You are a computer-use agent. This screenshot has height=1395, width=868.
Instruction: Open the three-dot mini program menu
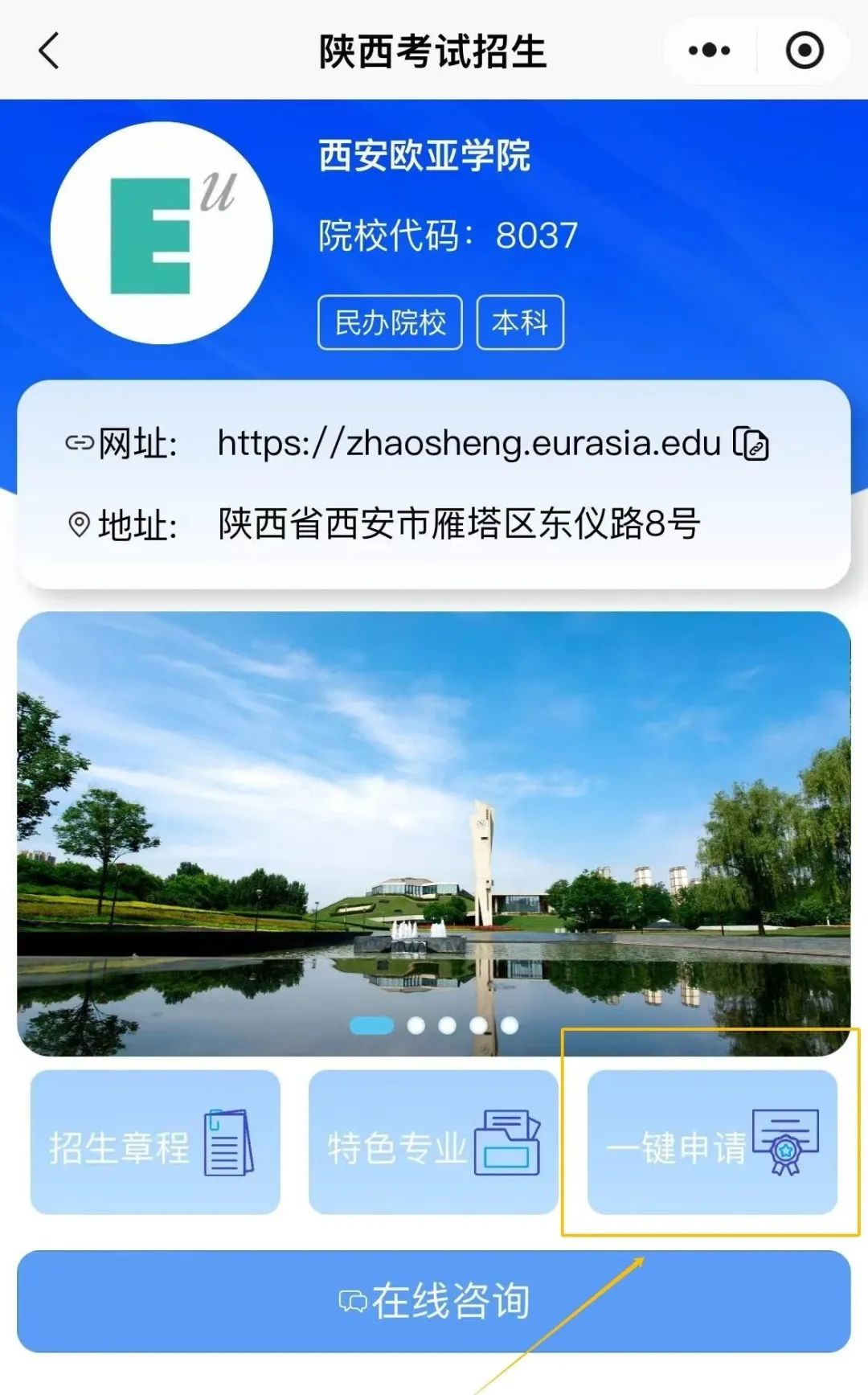click(x=709, y=51)
